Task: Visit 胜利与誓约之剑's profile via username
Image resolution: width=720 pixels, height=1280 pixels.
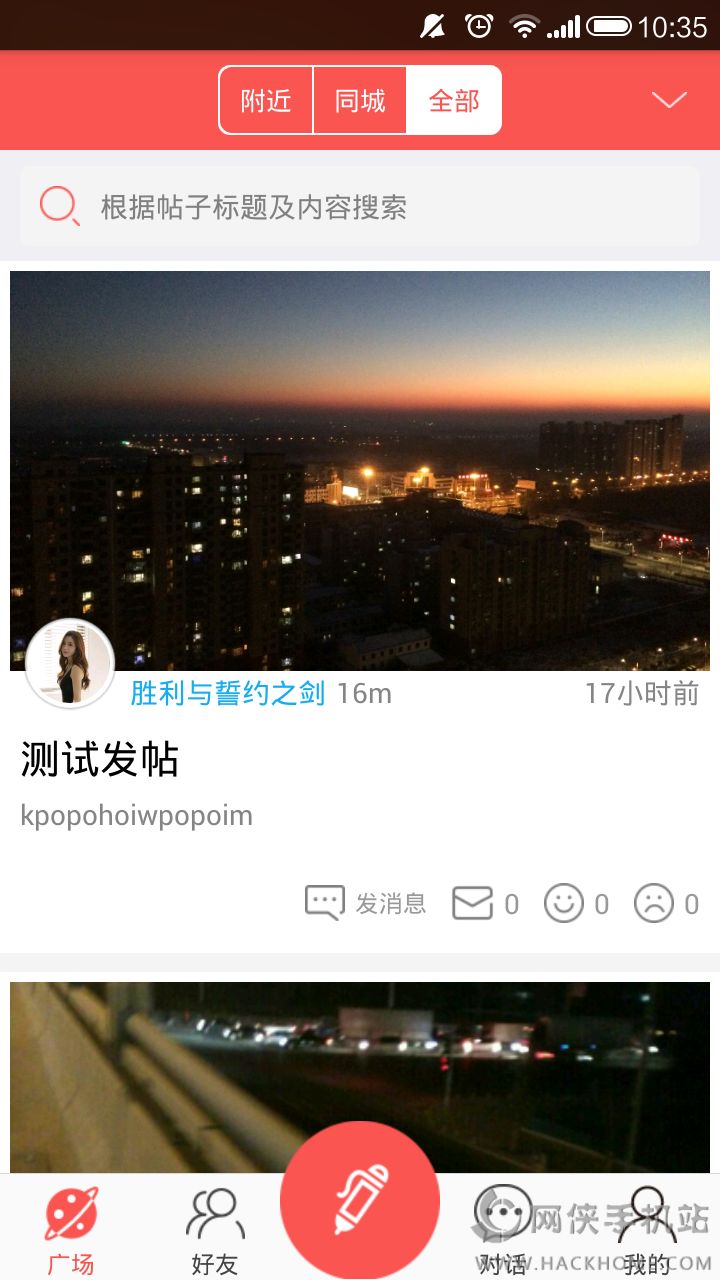Action: (228, 693)
